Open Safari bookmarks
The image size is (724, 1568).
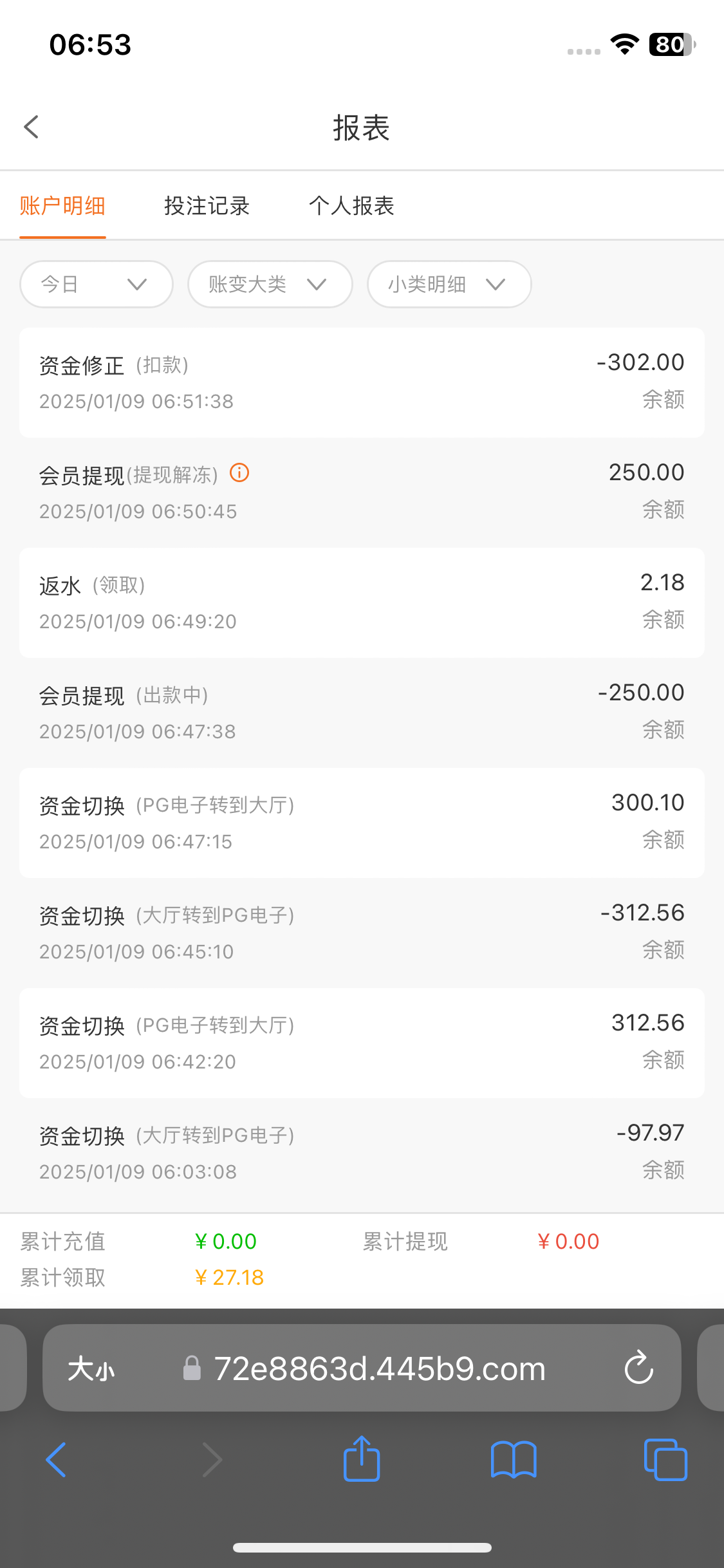pos(513,1459)
